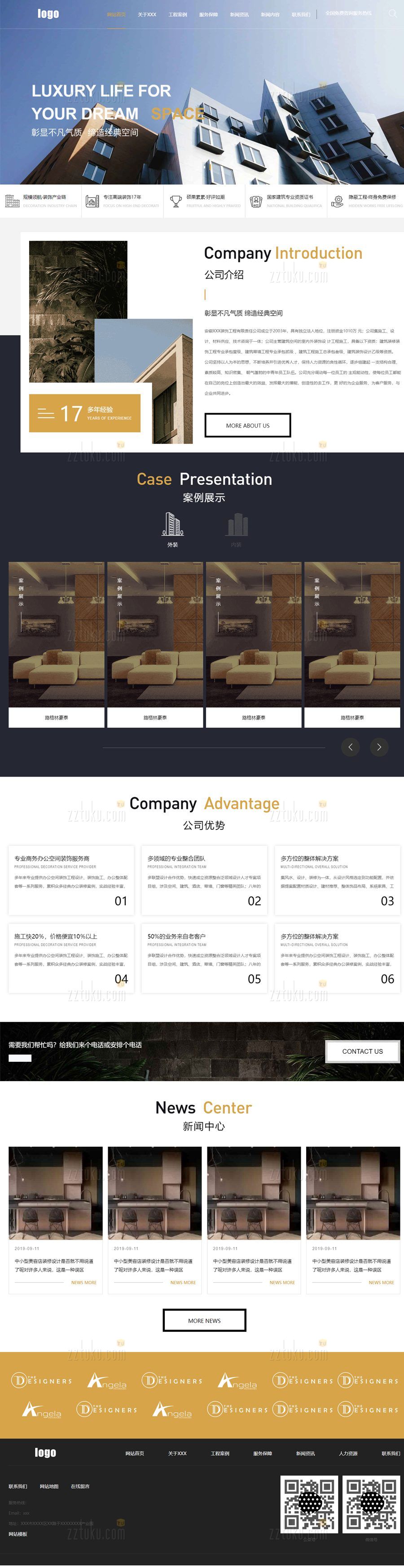
Task: Open 工程案例 in the top navigation
Action: coord(178,14)
